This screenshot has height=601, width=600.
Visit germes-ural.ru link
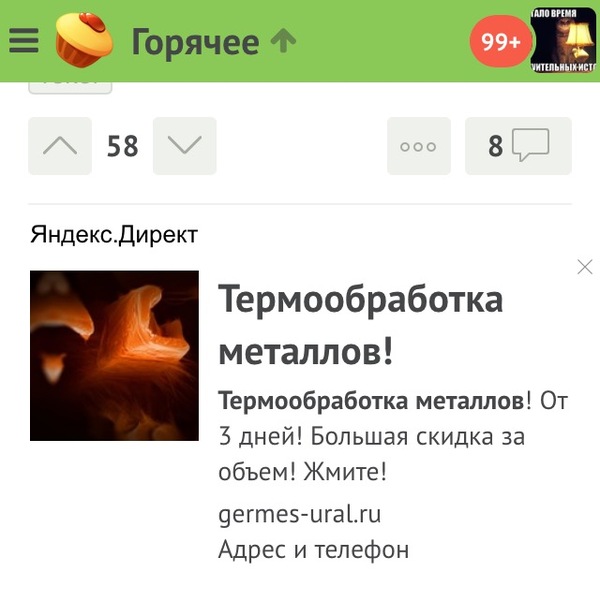click(x=299, y=515)
